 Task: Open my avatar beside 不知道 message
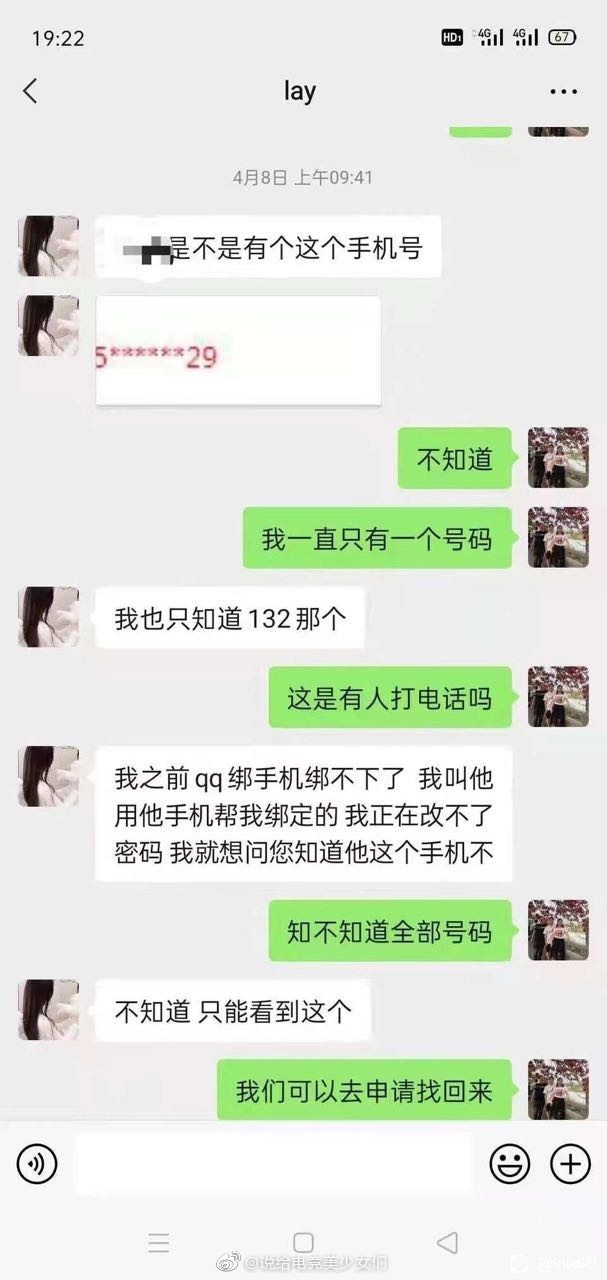pos(558,458)
